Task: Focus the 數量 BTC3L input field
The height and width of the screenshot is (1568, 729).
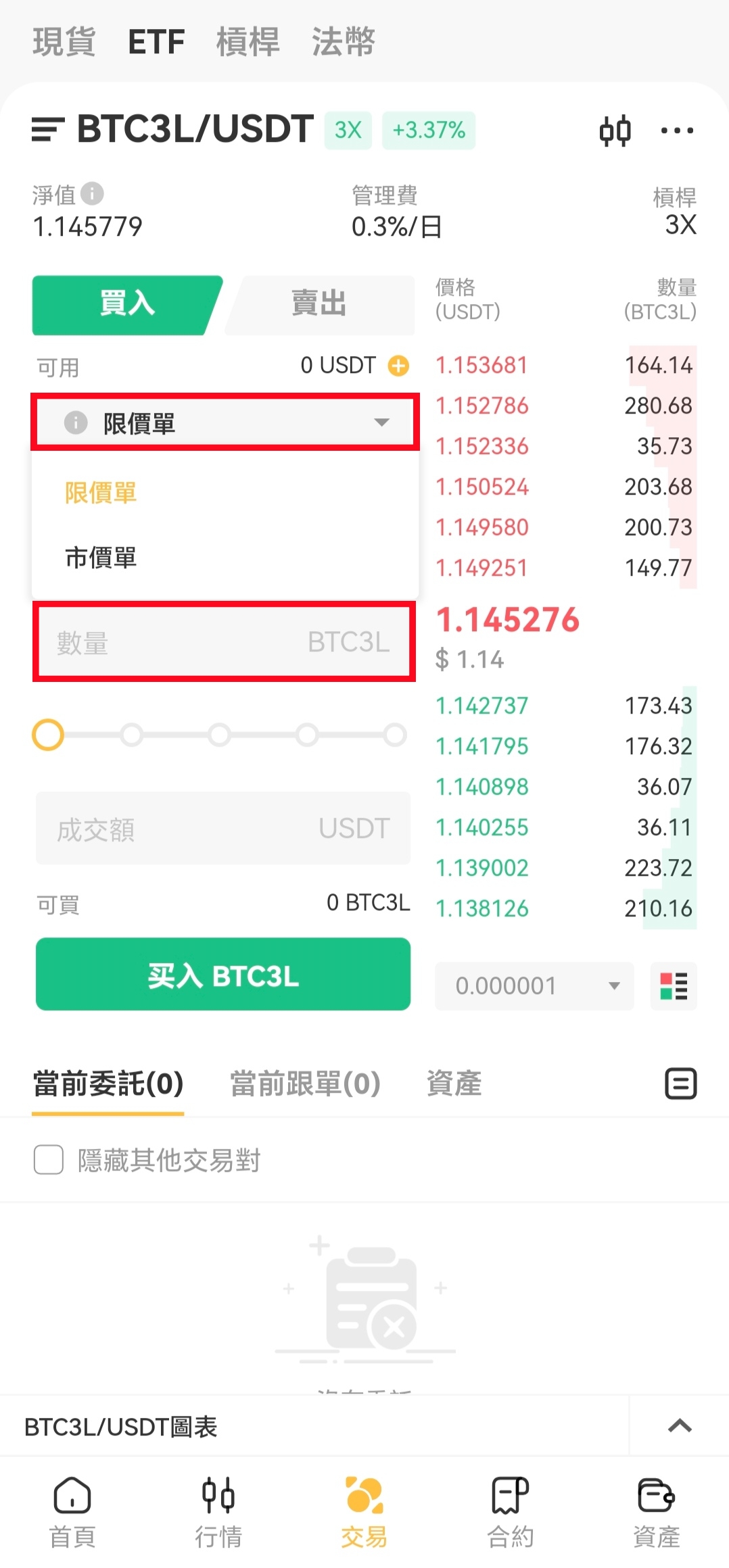Action: click(224, 642)
